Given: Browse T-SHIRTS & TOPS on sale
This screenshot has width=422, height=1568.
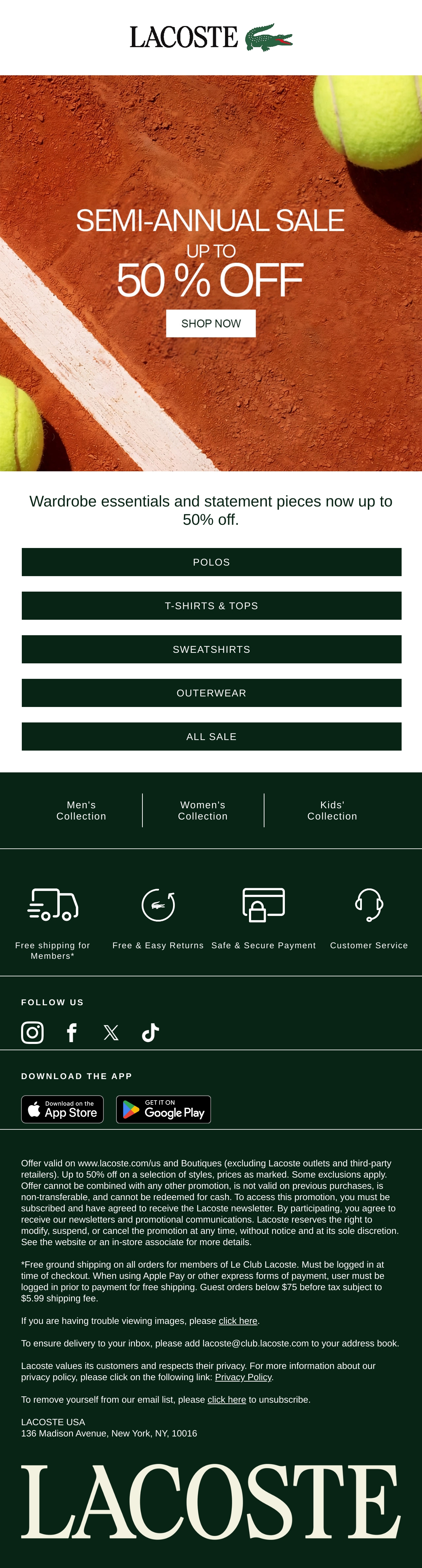Looking at the screenshot, I should click(211, 606).
